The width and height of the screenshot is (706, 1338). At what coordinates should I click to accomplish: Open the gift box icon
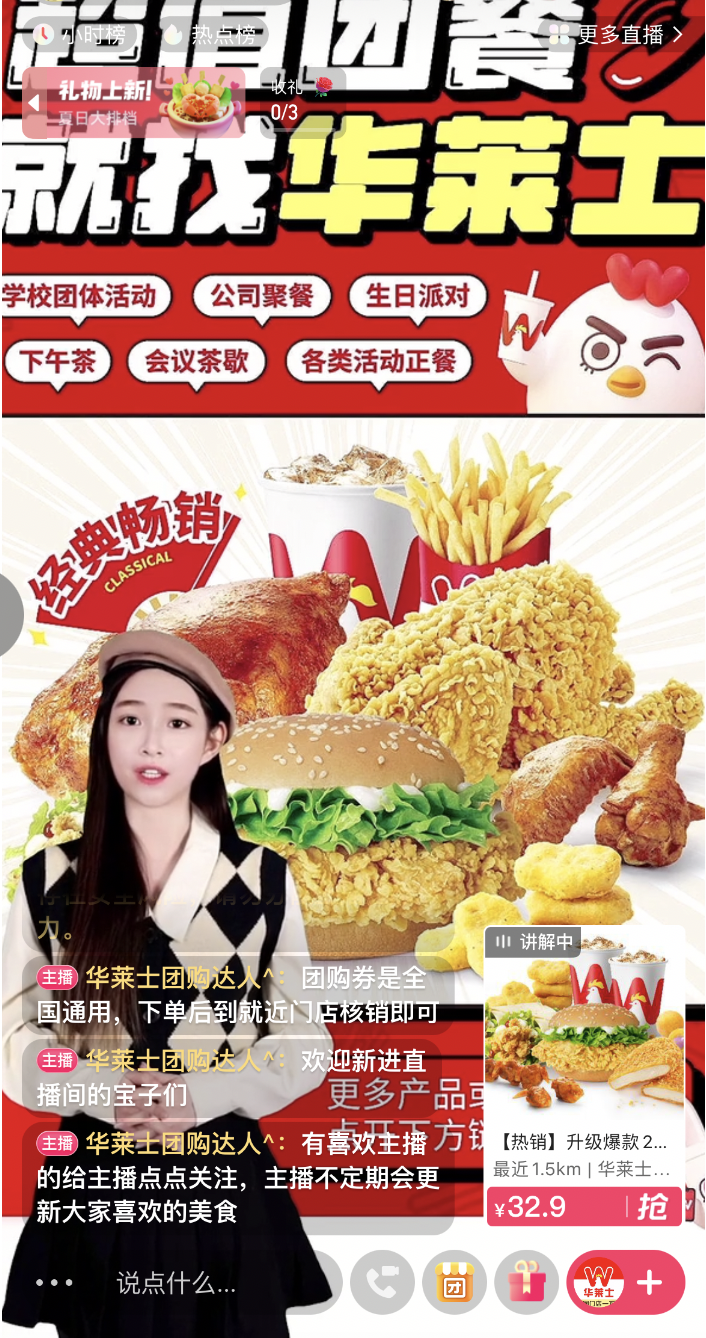coord(526,1283)
